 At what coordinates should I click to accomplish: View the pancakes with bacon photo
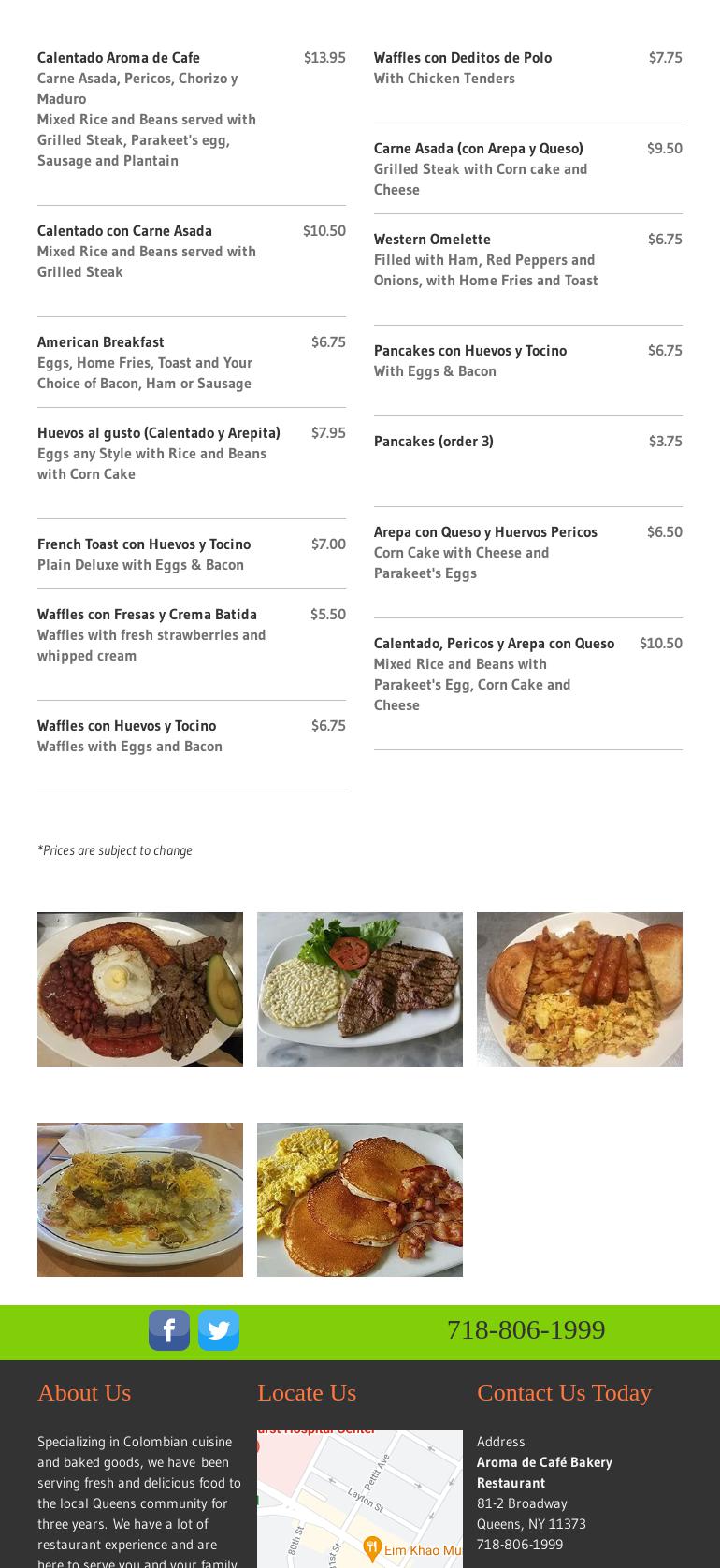[x=360, y=1199]
